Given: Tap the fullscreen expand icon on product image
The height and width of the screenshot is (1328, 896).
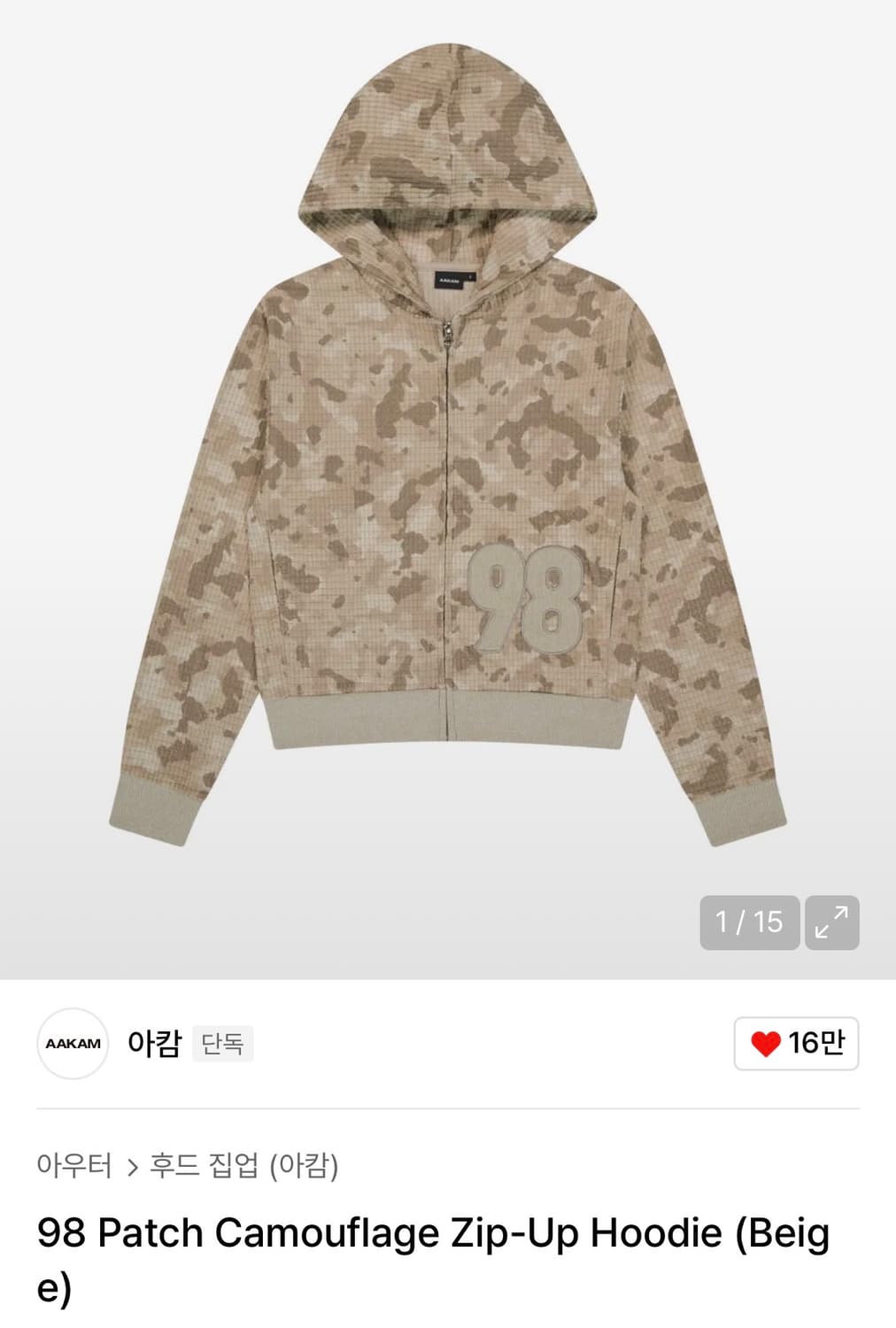Looking at the screenshot, I should click(833, 921).
